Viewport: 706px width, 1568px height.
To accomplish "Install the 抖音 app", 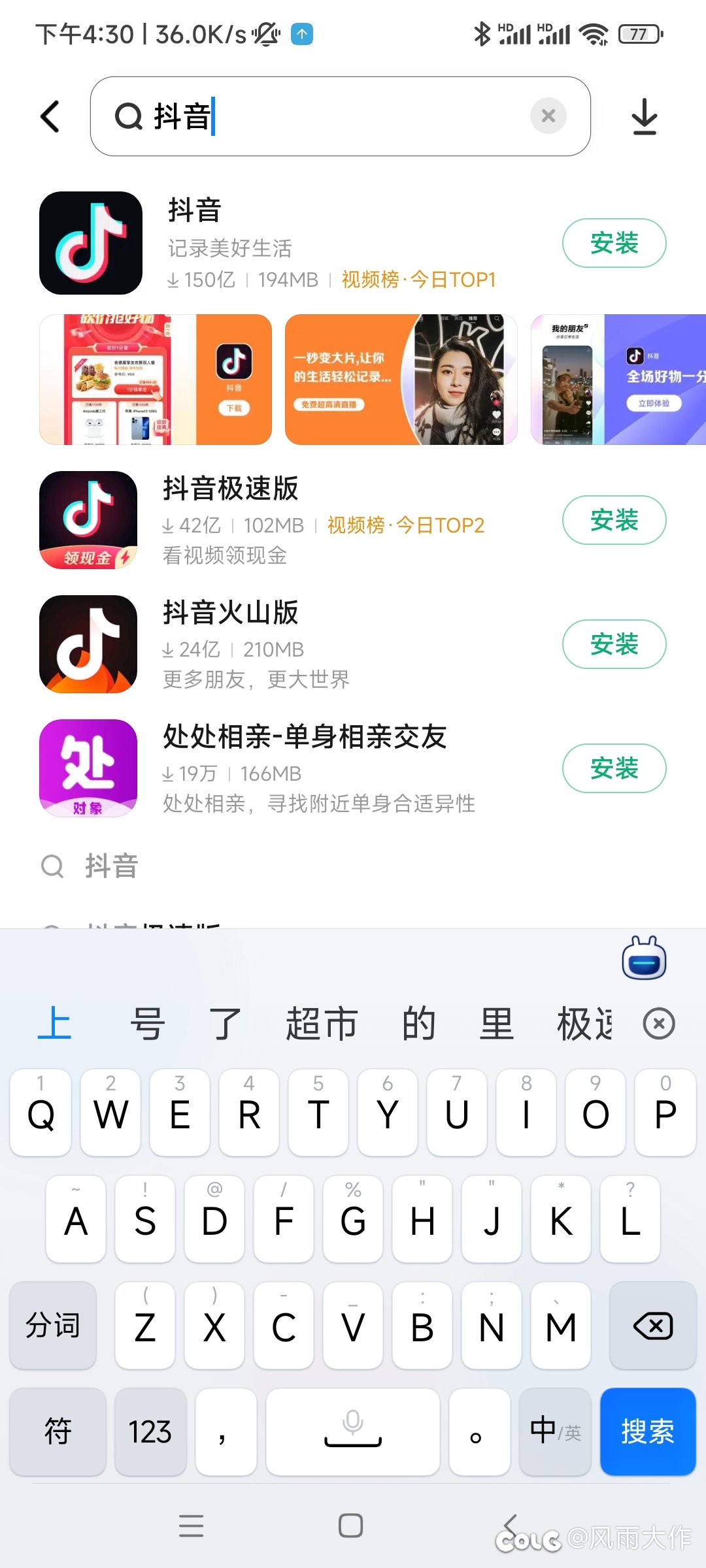I will coord(614,243).
